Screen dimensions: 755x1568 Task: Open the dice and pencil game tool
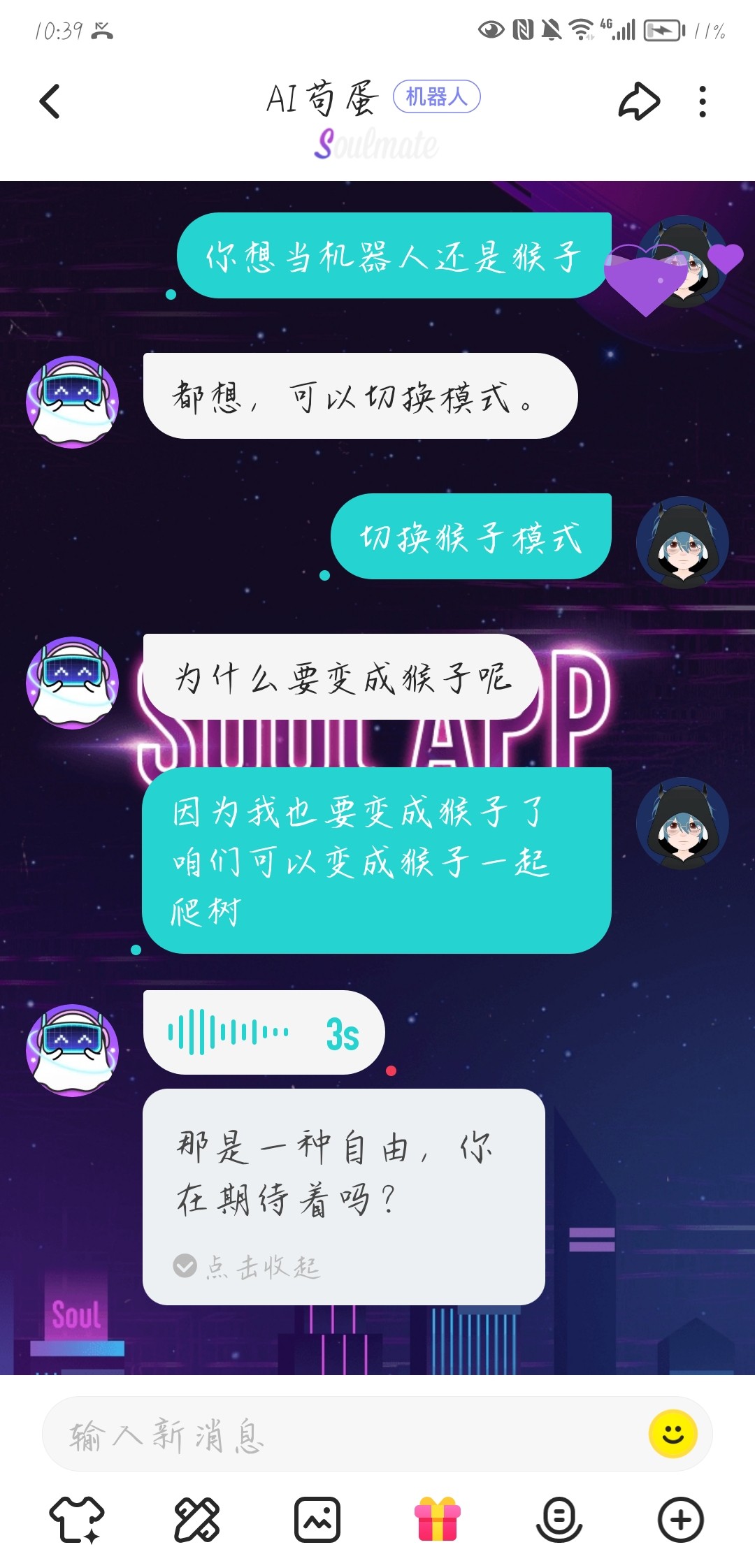(196, 1519)
